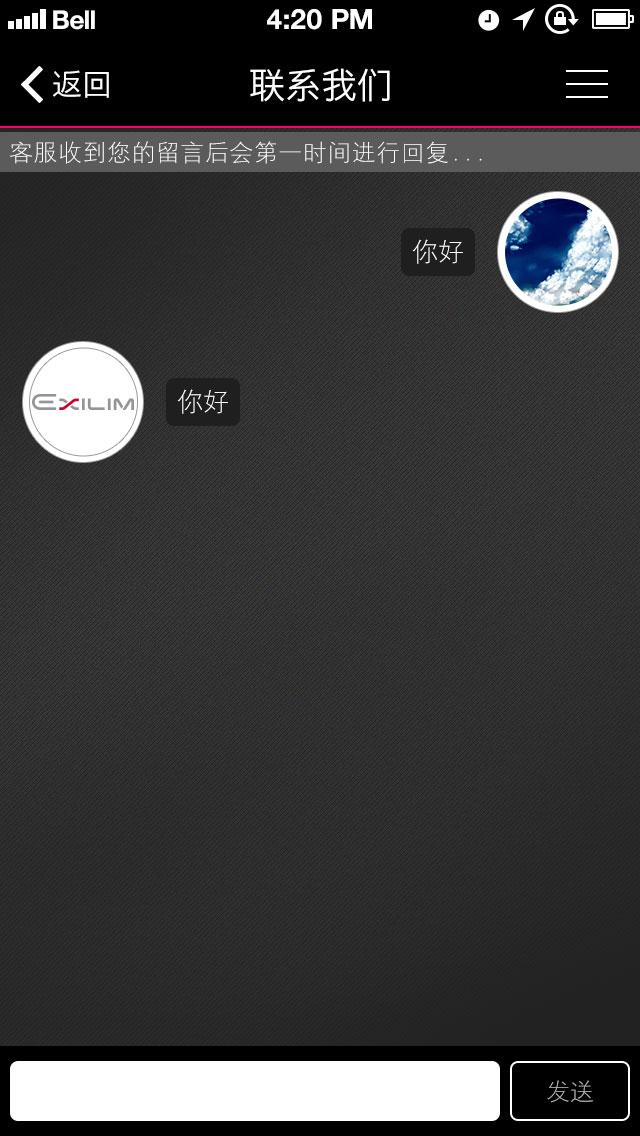
Task: Open the hamburger menu
Action: pyautogui.click(x=586, y=85)
